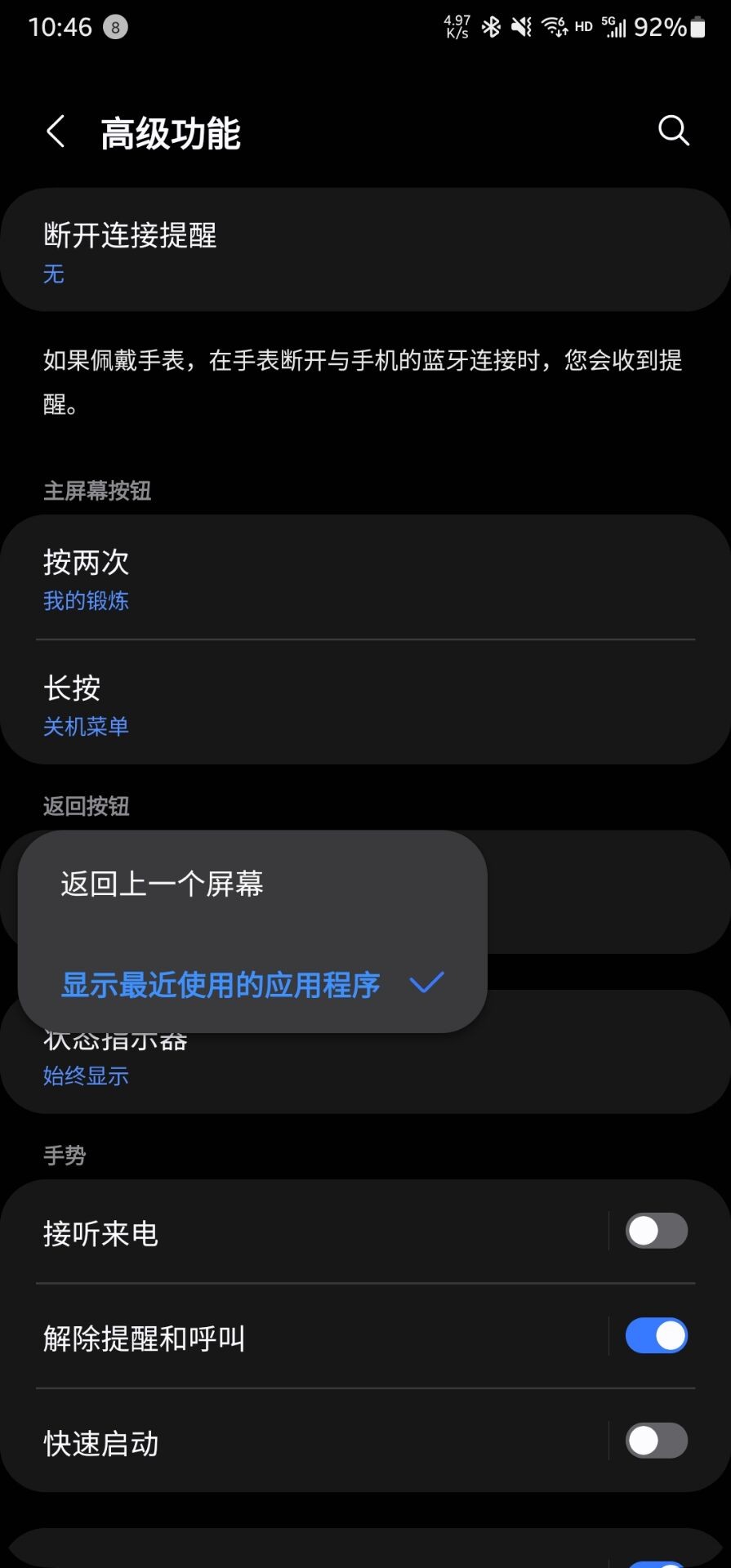Screen dimensions: 731x1568
Task: Open 解除提醒和呼叫 details
Action: click(310, 1338)
